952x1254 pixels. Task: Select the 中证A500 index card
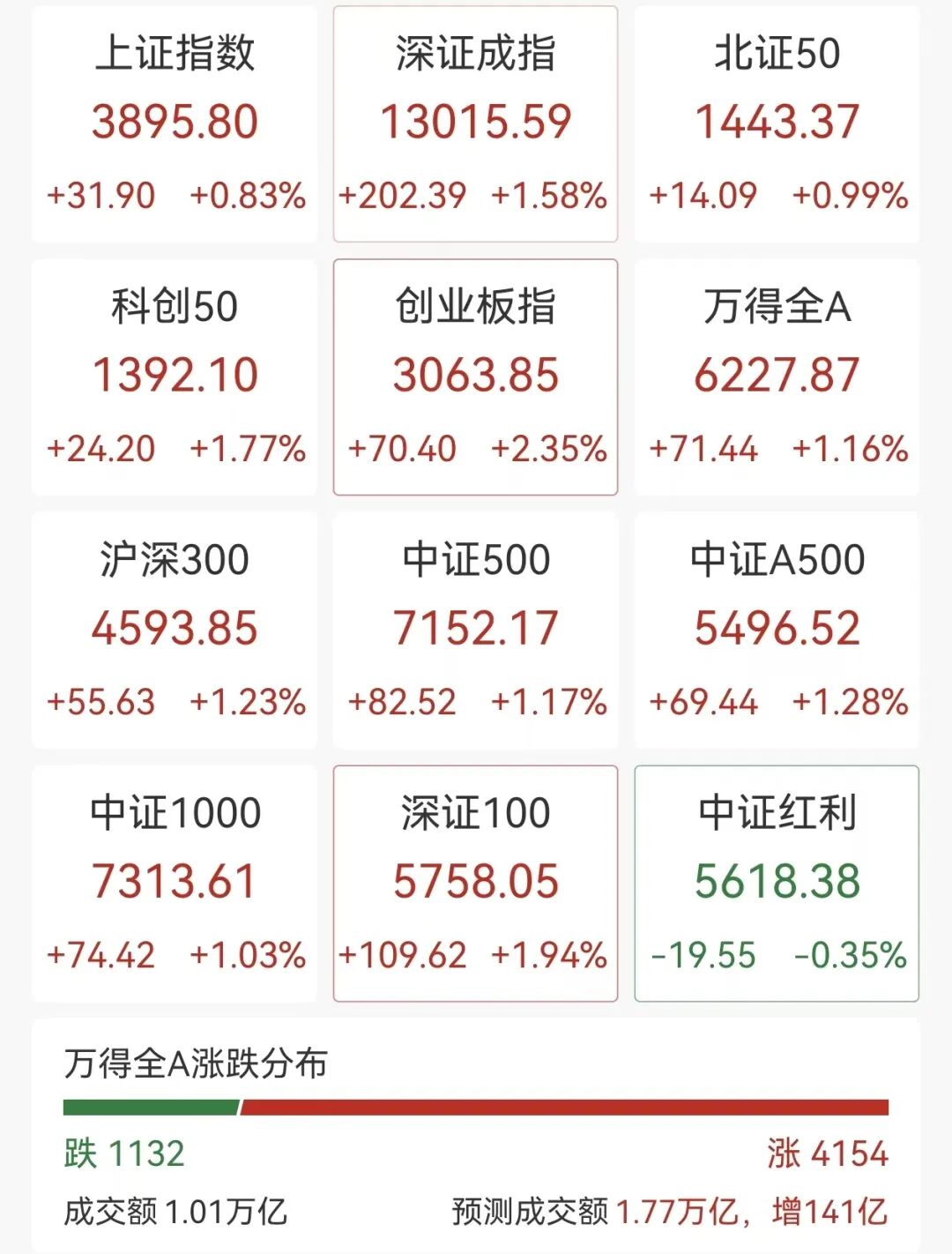[777, 630]
